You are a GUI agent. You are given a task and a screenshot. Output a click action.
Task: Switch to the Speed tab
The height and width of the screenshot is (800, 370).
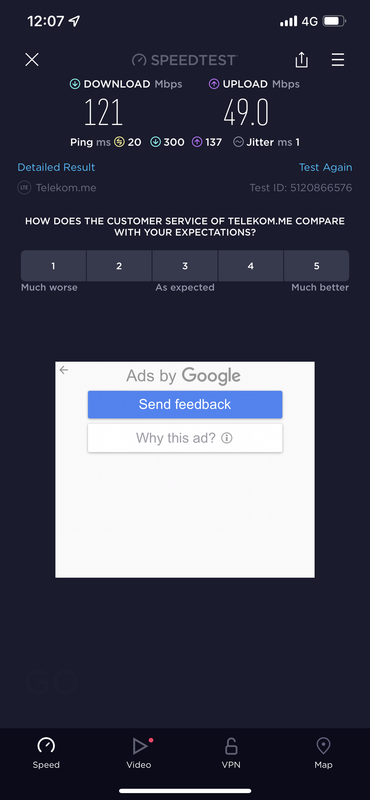click(46, 753)
